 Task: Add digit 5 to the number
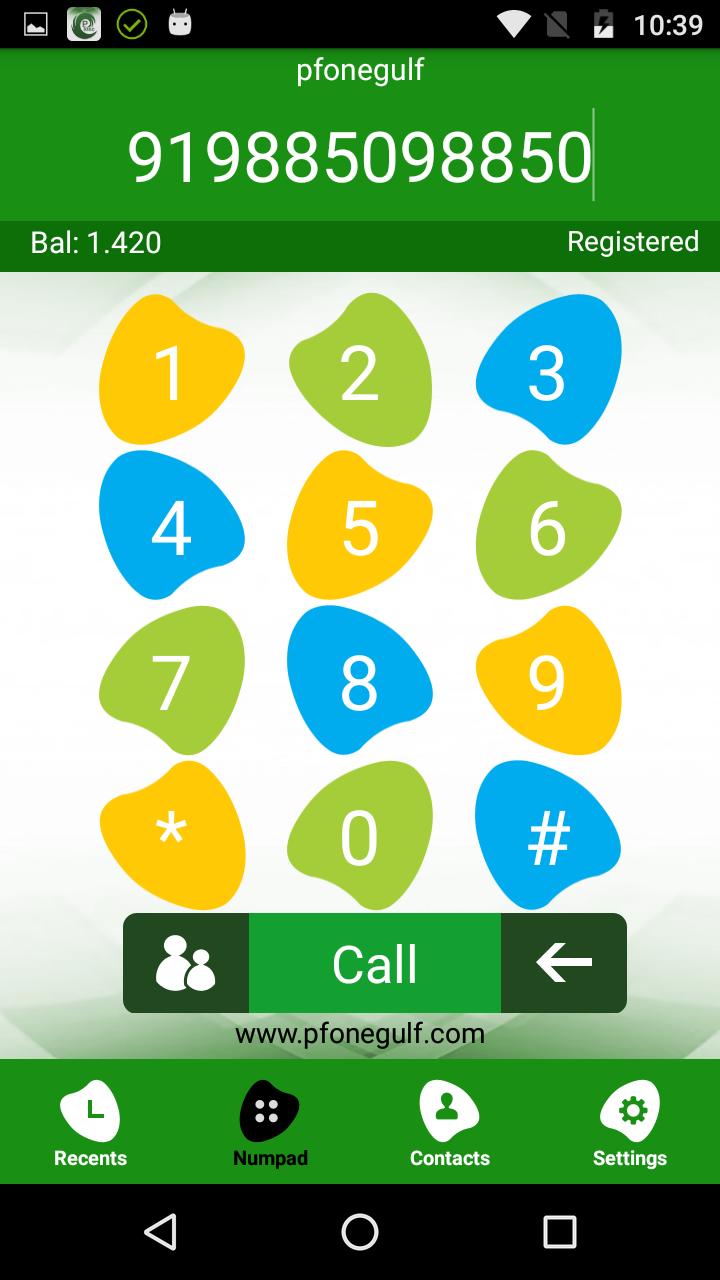click(x=360, y=526)
